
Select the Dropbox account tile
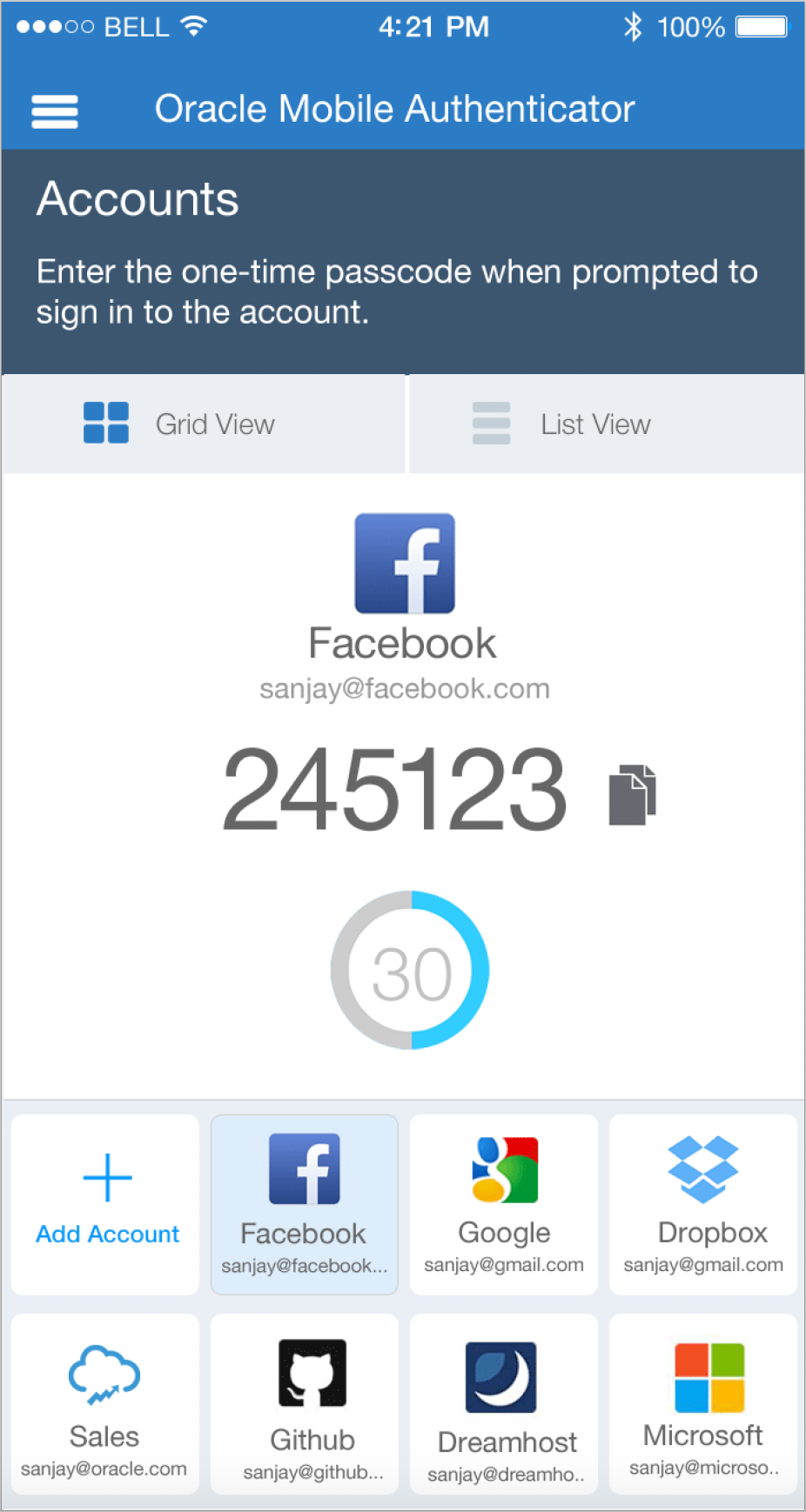click(x=703, y=1204)
